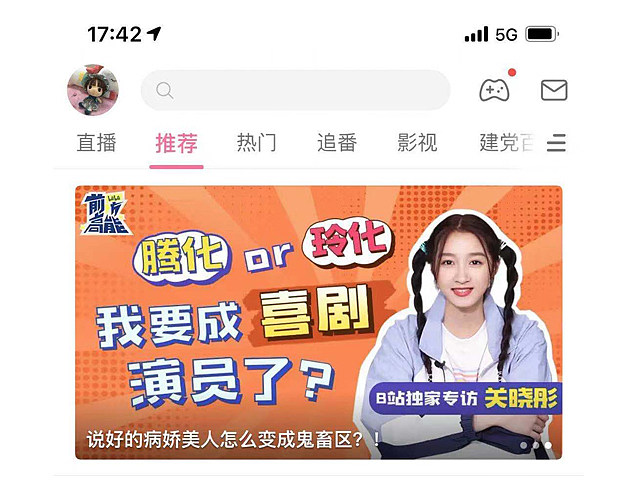Screen dimensions: 640x480
Task: Go to the 追番 tab
Action: (337, 143)
